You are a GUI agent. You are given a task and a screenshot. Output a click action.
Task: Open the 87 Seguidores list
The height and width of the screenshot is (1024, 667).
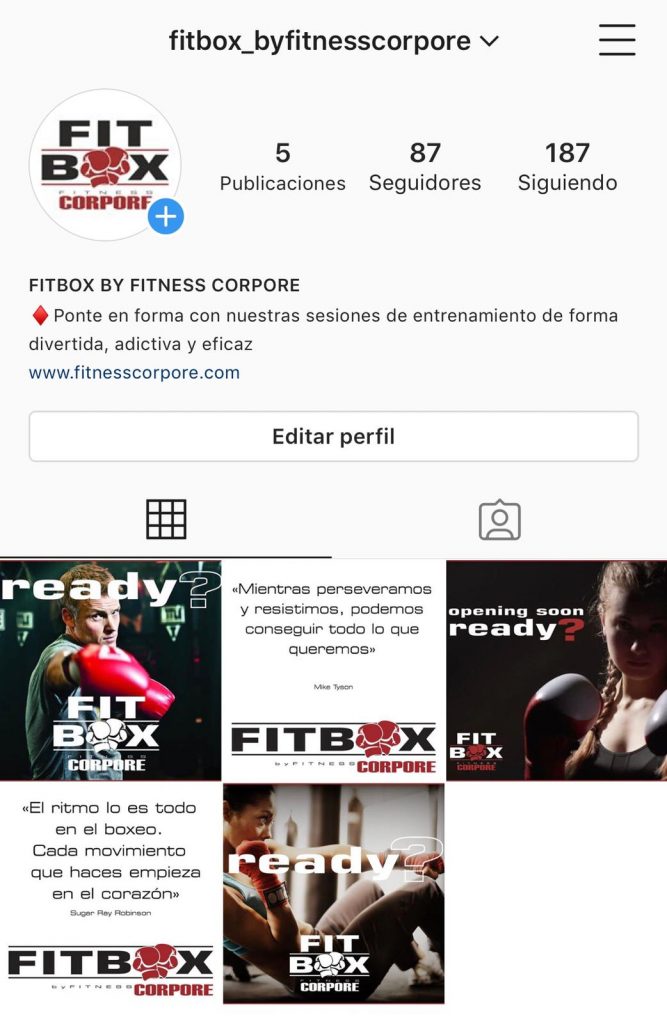(x=425, y=166)
